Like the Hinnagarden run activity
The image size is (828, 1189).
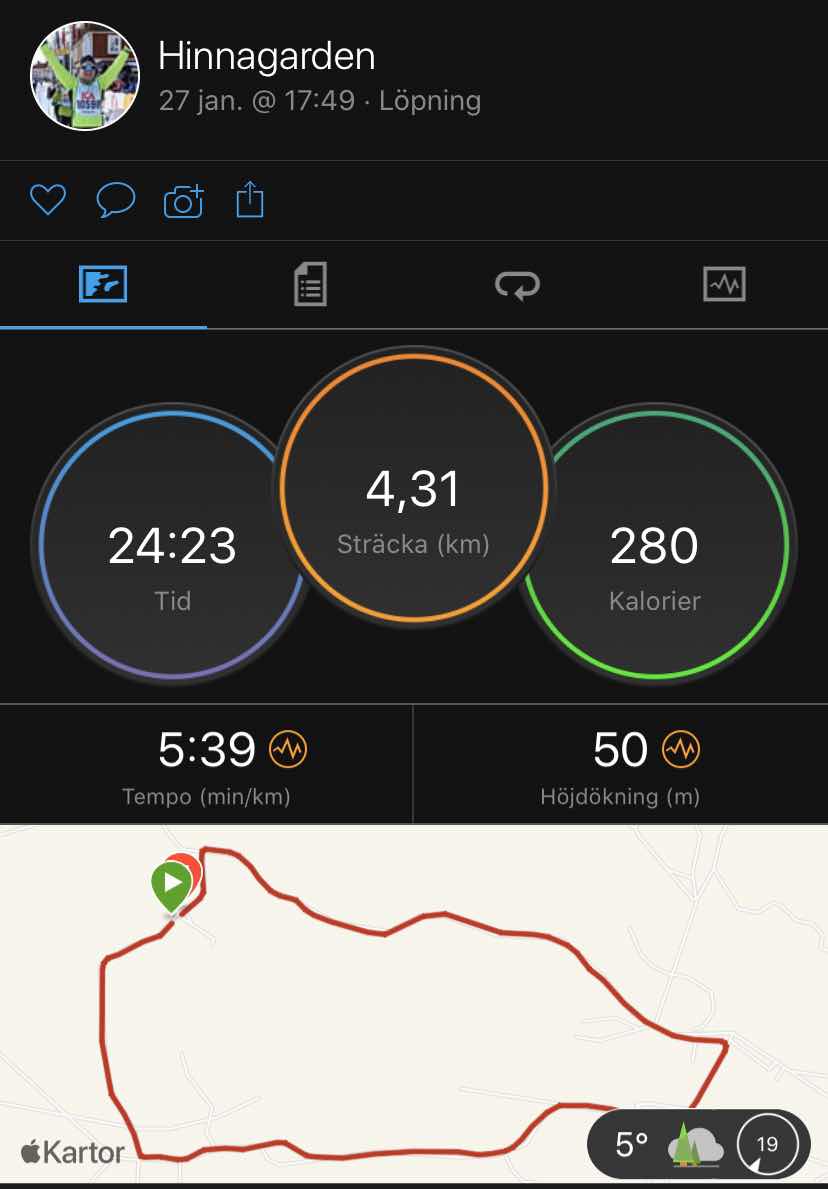pos(47,201)
